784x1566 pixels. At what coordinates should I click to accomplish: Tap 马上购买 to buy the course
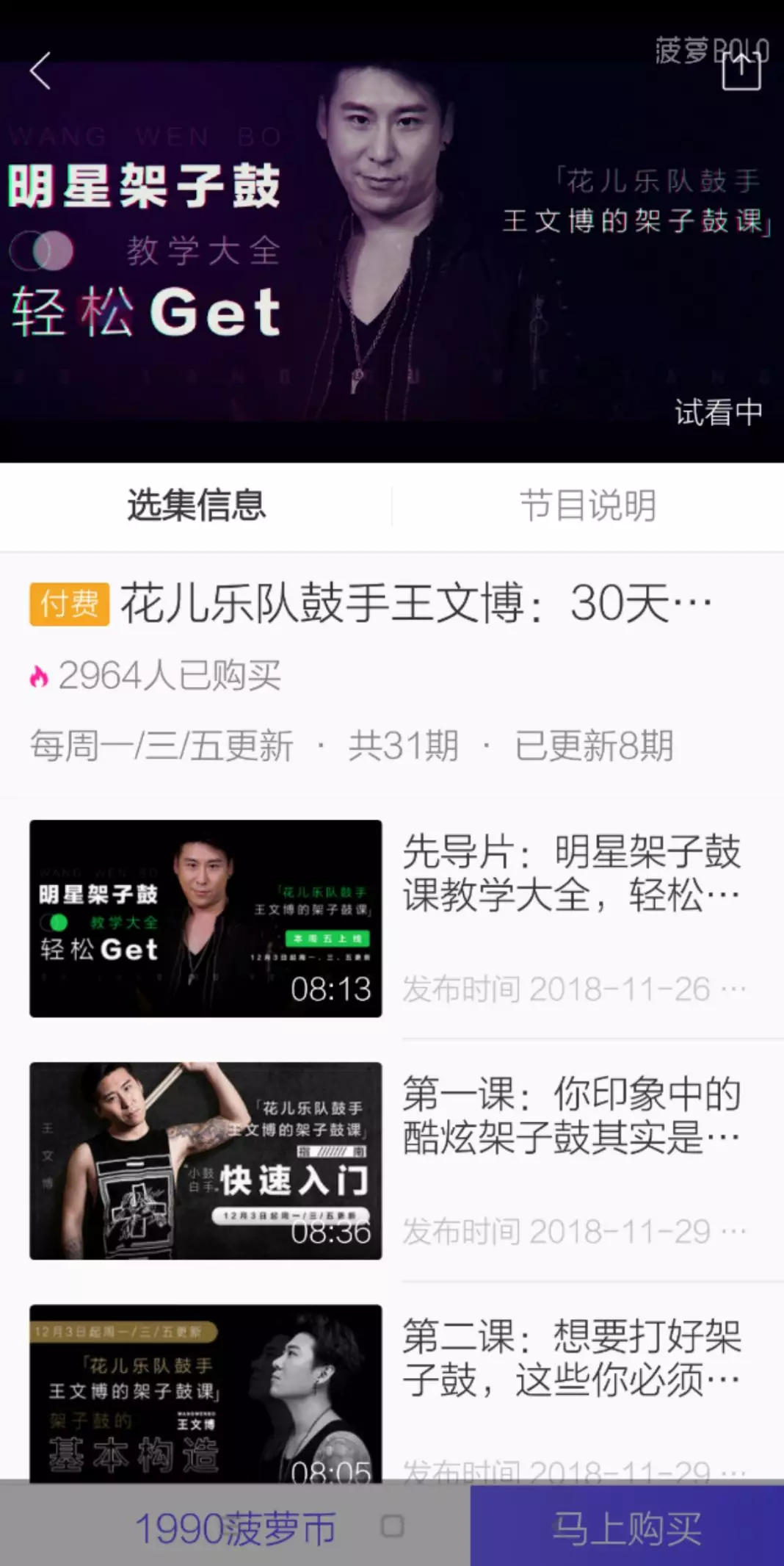point(627,1529)
